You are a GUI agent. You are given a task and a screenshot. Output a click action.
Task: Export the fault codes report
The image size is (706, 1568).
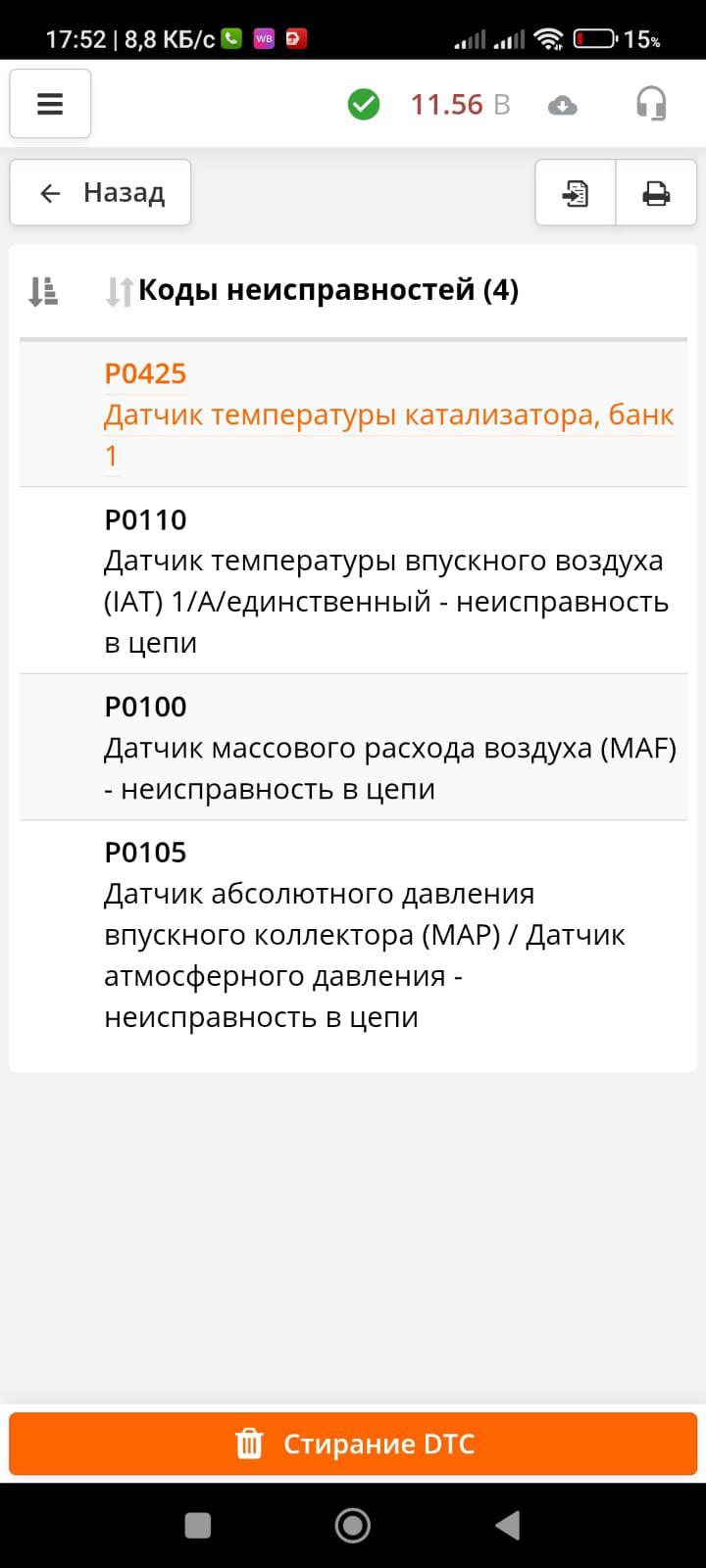pos(576,193)
